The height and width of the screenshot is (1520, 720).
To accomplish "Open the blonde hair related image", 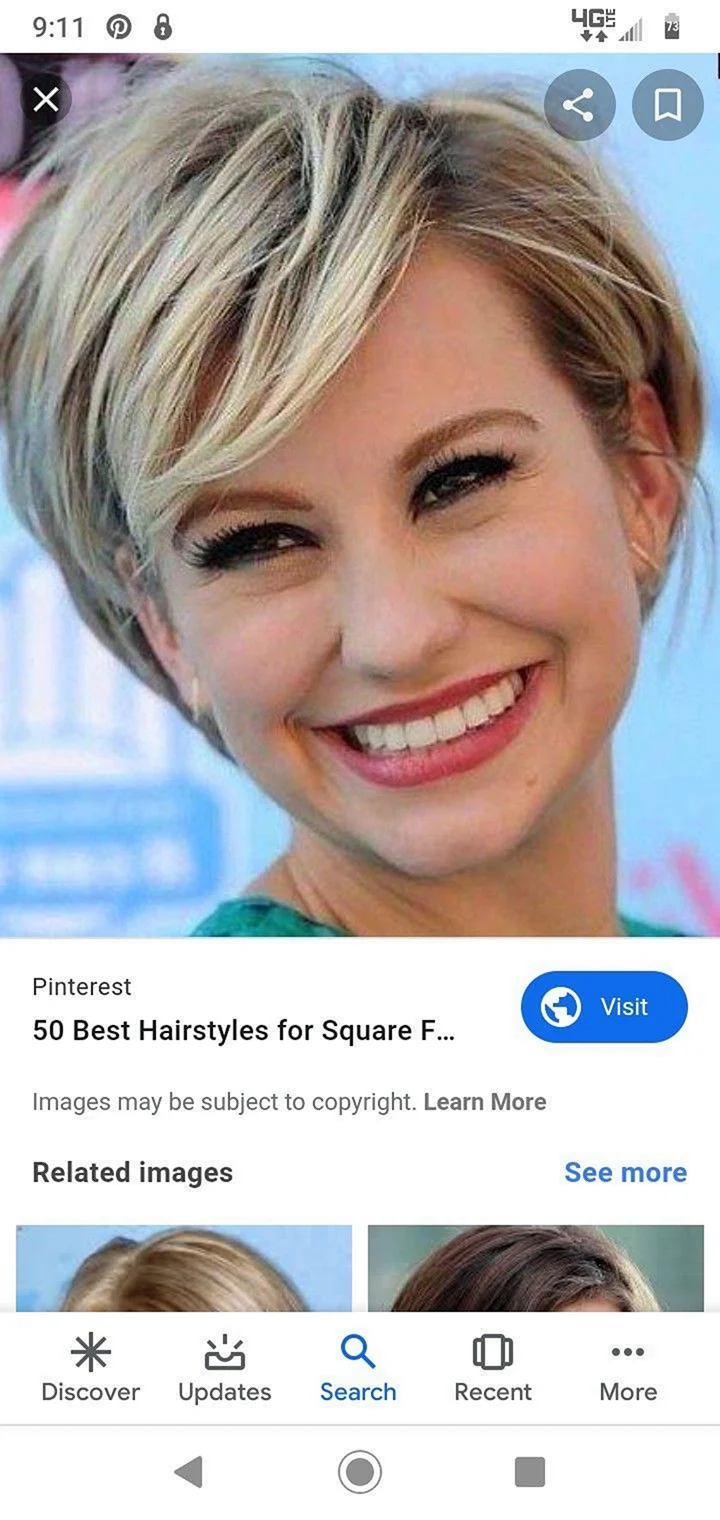I will [x=184, y=1267].
